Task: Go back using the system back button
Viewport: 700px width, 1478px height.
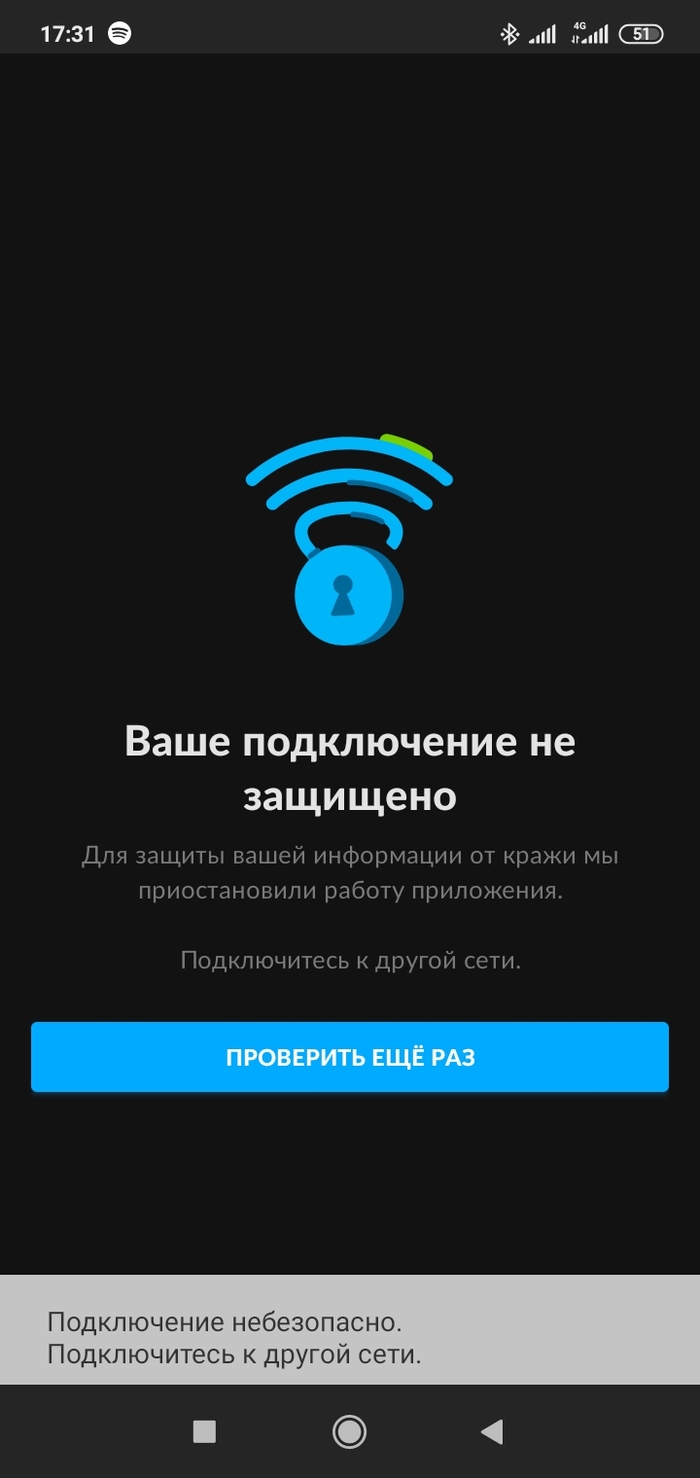Action: (492, 1431)
